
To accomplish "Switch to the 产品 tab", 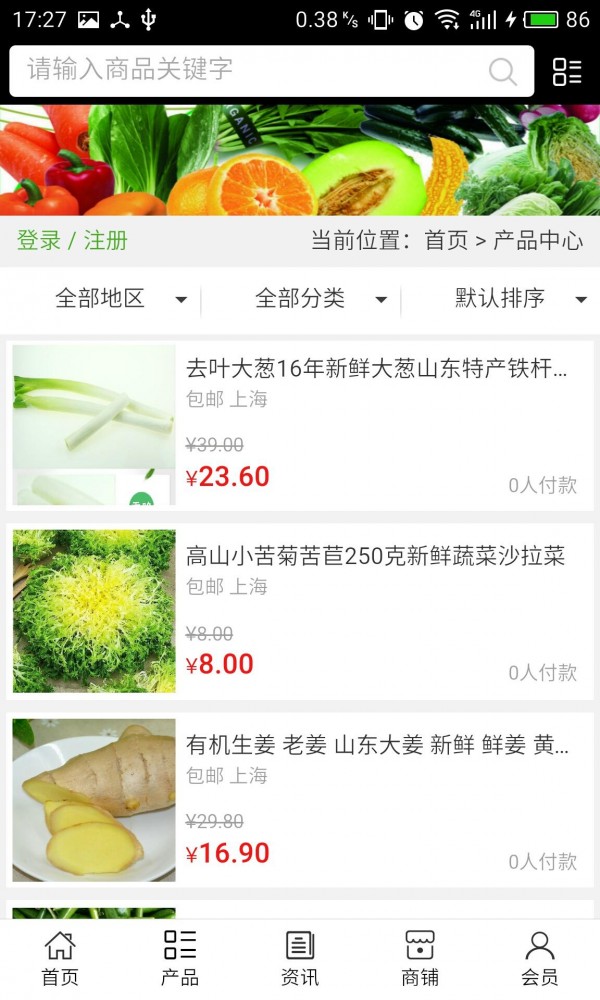I will pos(180,958).
